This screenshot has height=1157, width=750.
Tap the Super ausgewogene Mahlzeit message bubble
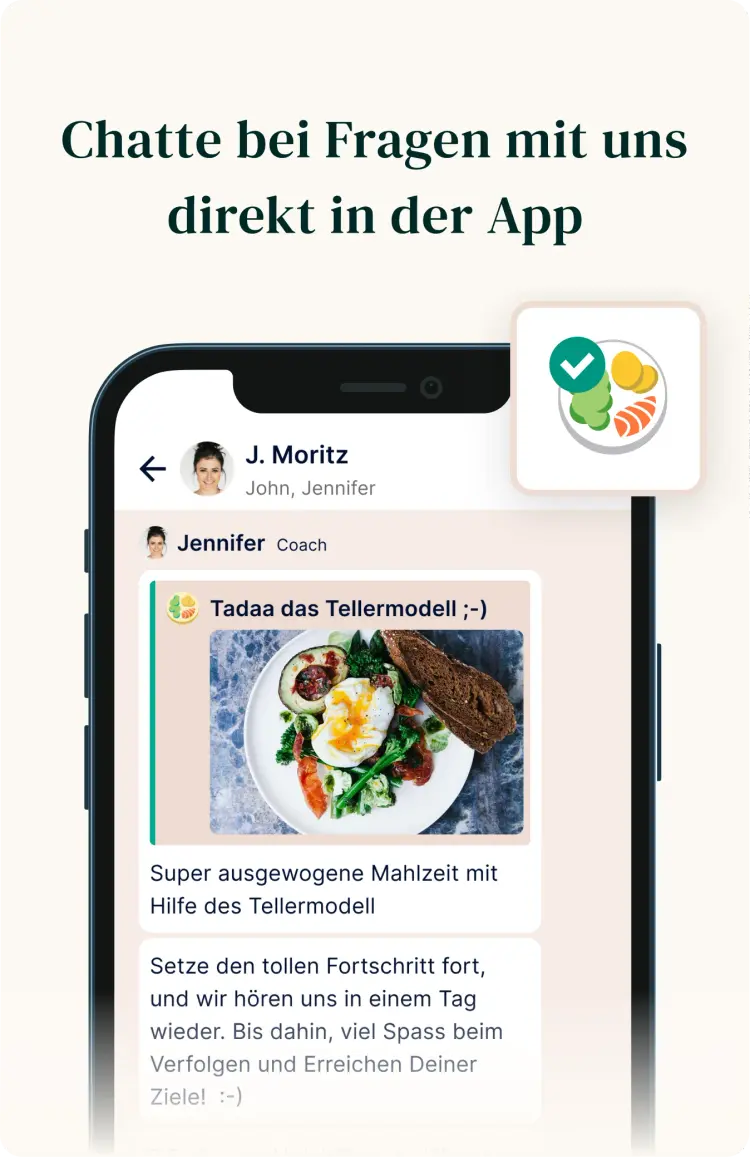click(x=338, y=890)
